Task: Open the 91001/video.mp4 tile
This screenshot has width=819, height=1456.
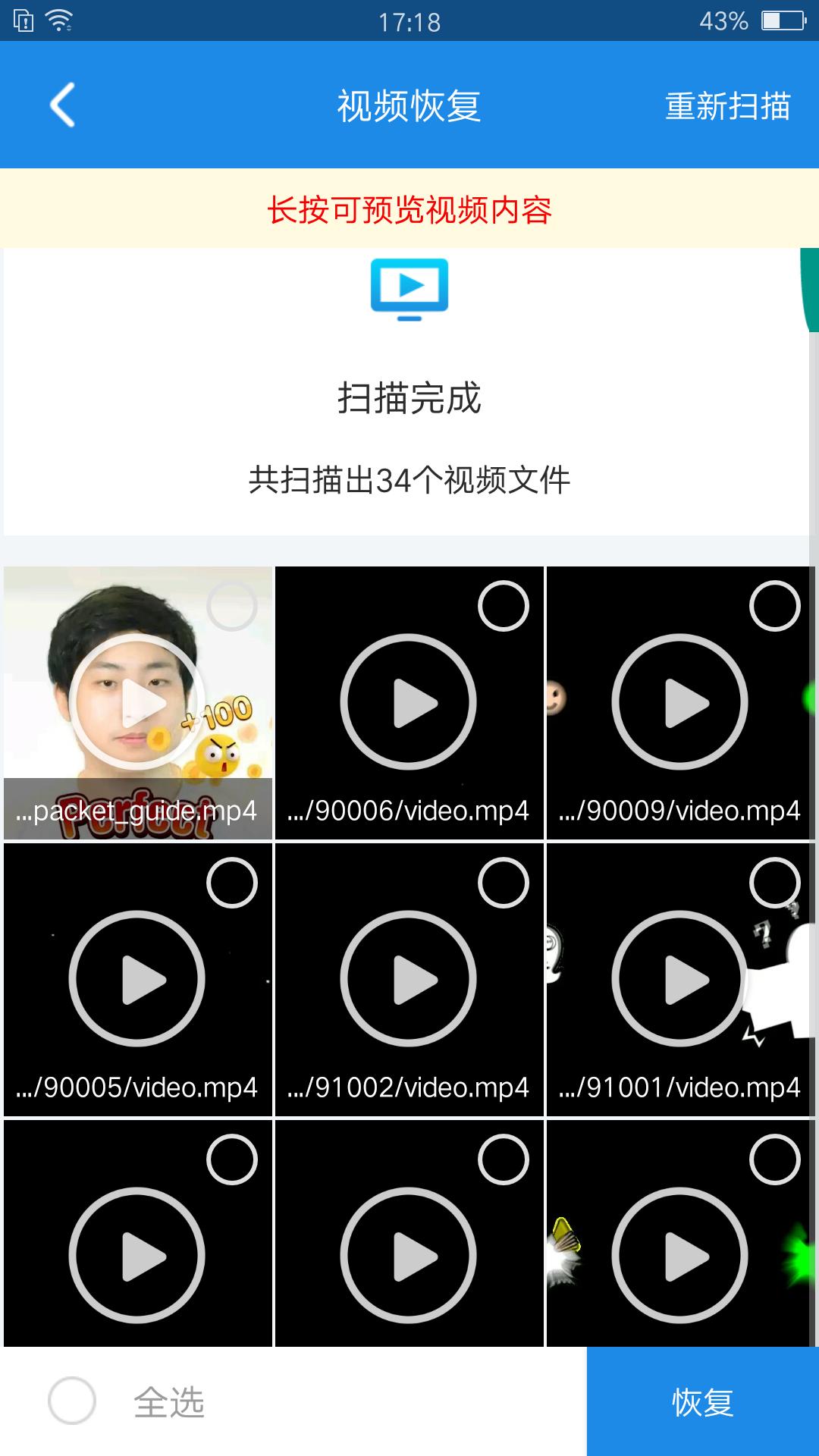Action: [680, 979]
